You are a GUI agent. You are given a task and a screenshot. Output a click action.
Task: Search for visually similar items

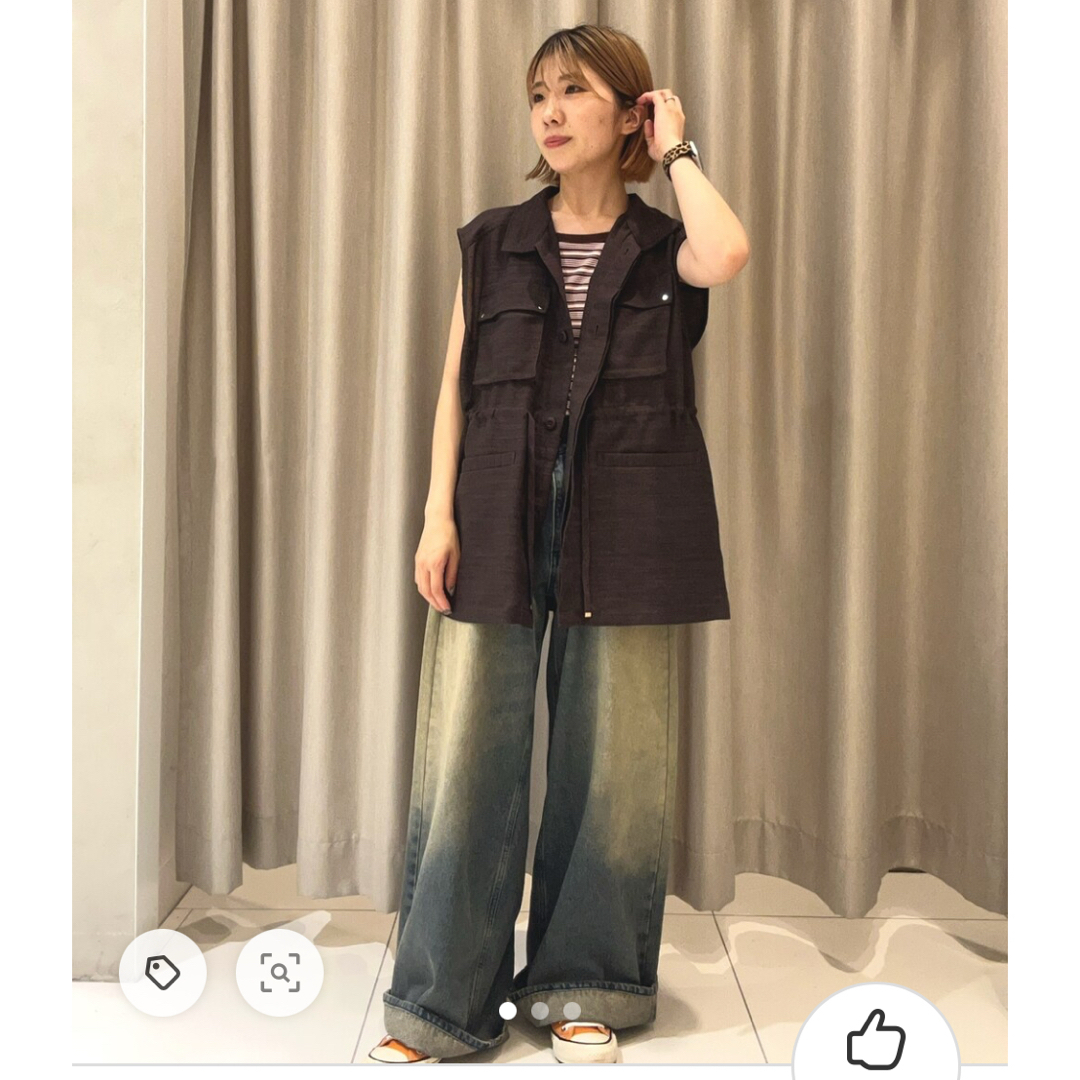click(x=279, y=972)
